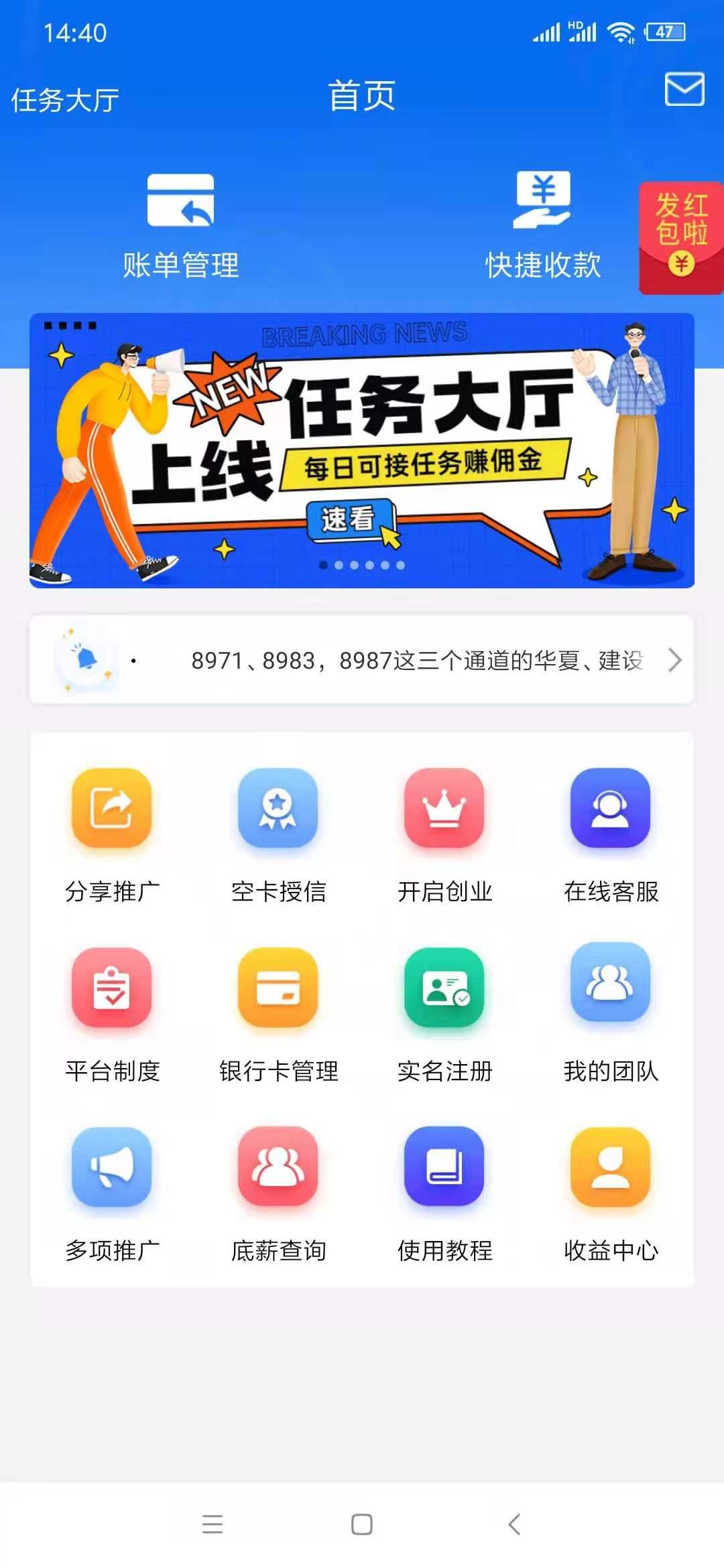Viewport: 724px width, 1568px height.
Task: Select the 首页 title tab
Action: tap(361, 94)
